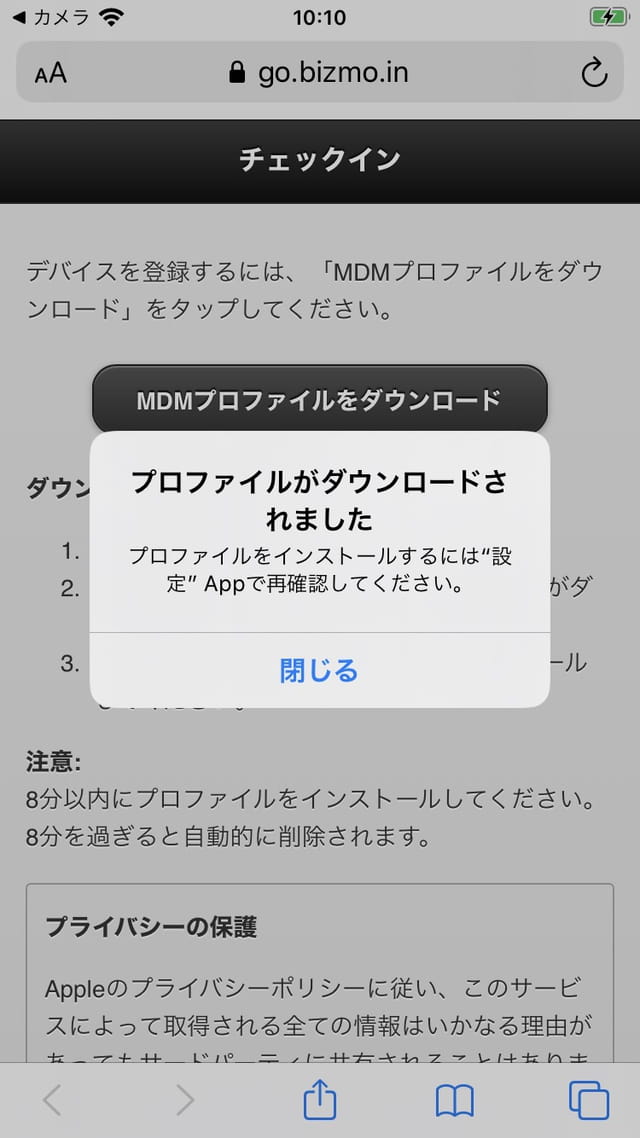Open the Safari share sheet
640x1138 pixels.
point(319,1101)
